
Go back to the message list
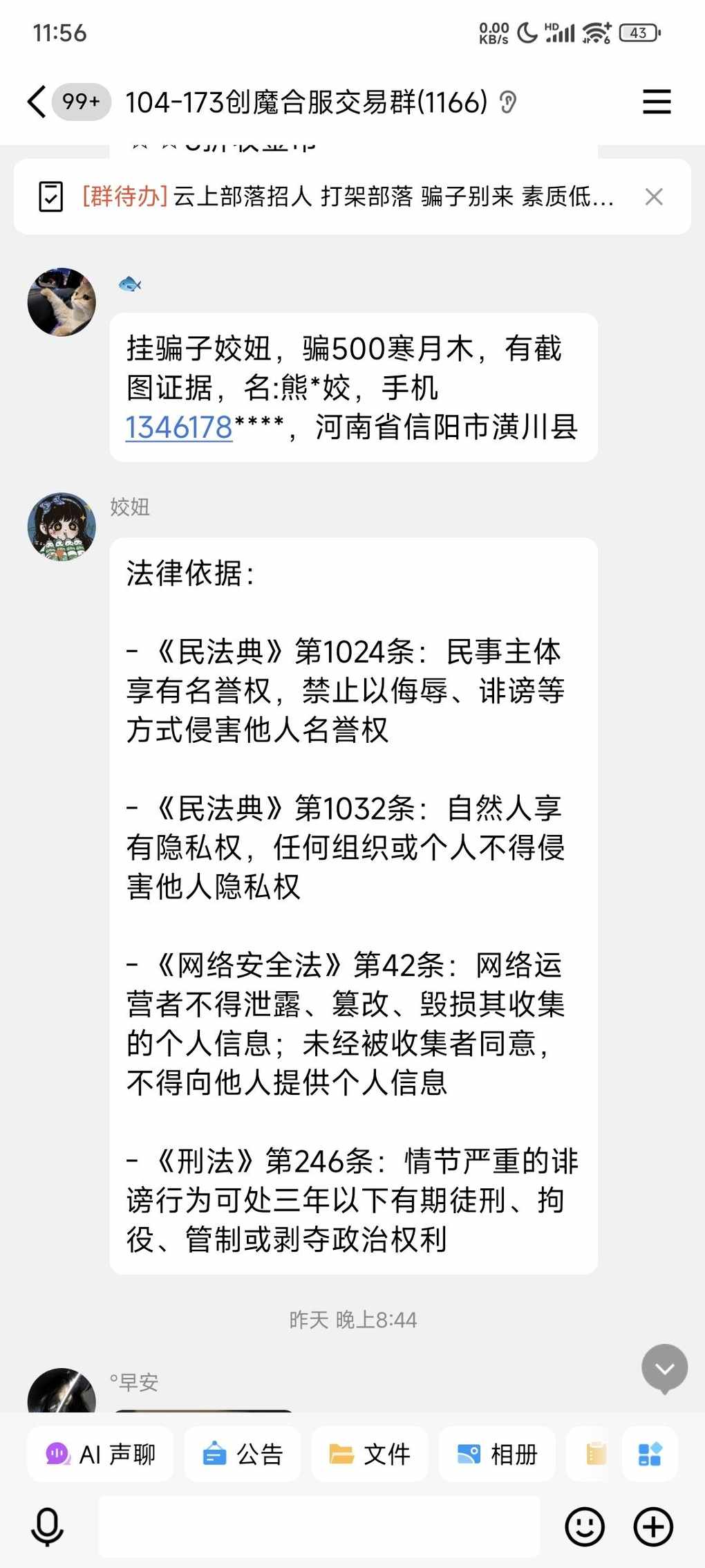[37, 102]
